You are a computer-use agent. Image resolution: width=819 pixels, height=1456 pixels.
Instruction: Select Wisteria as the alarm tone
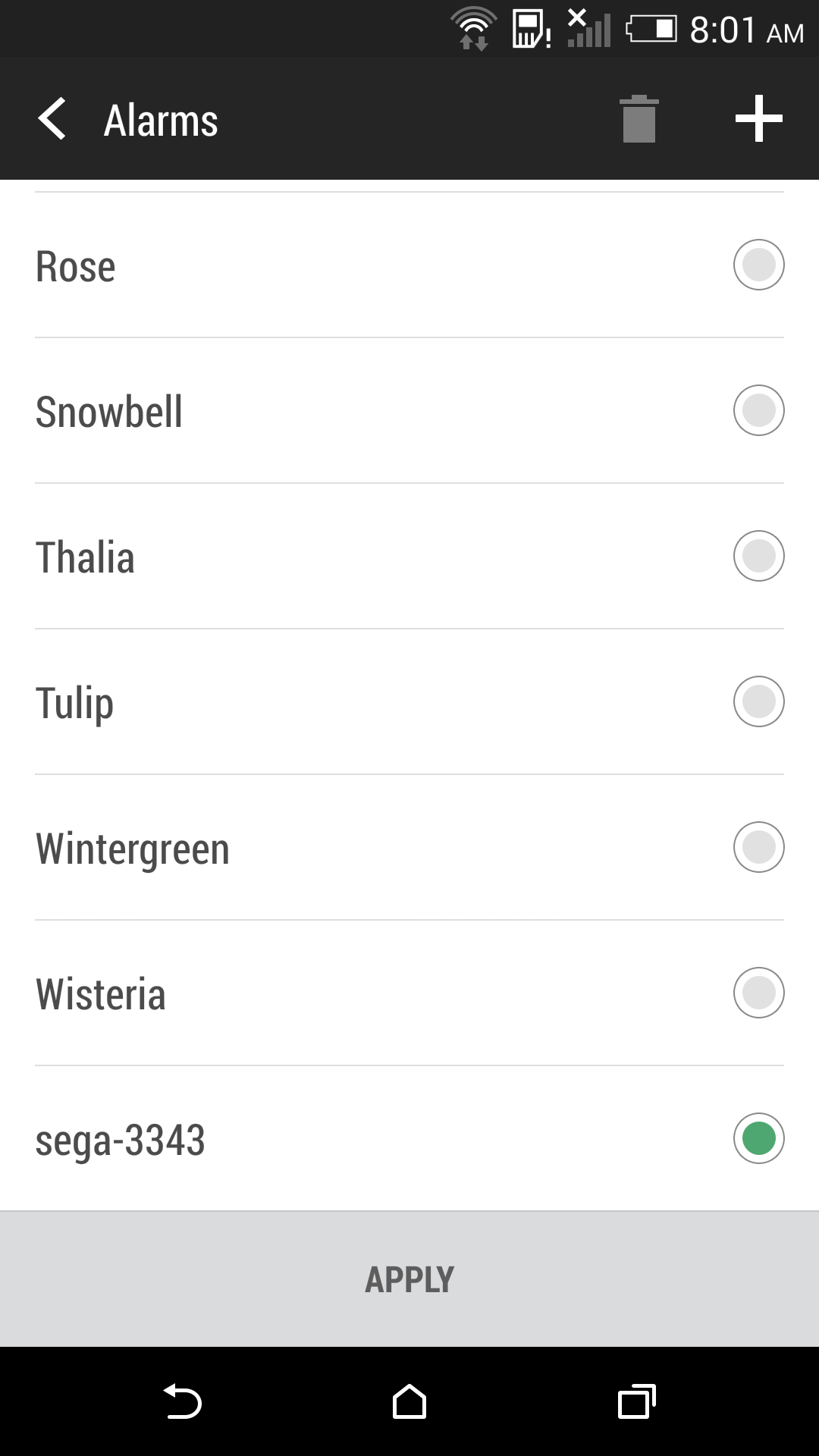pos(758,993)
